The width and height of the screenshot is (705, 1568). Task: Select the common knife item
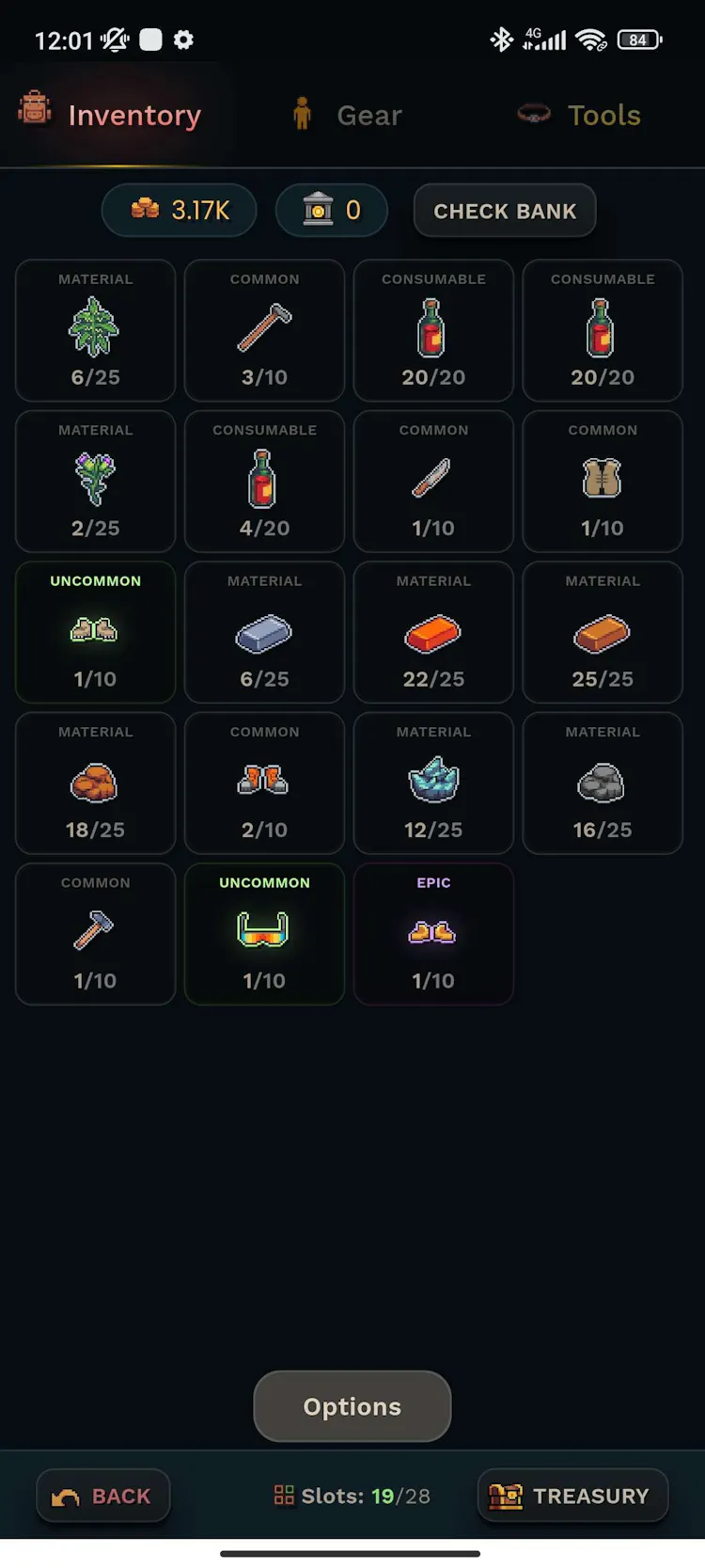click(433, 481)
